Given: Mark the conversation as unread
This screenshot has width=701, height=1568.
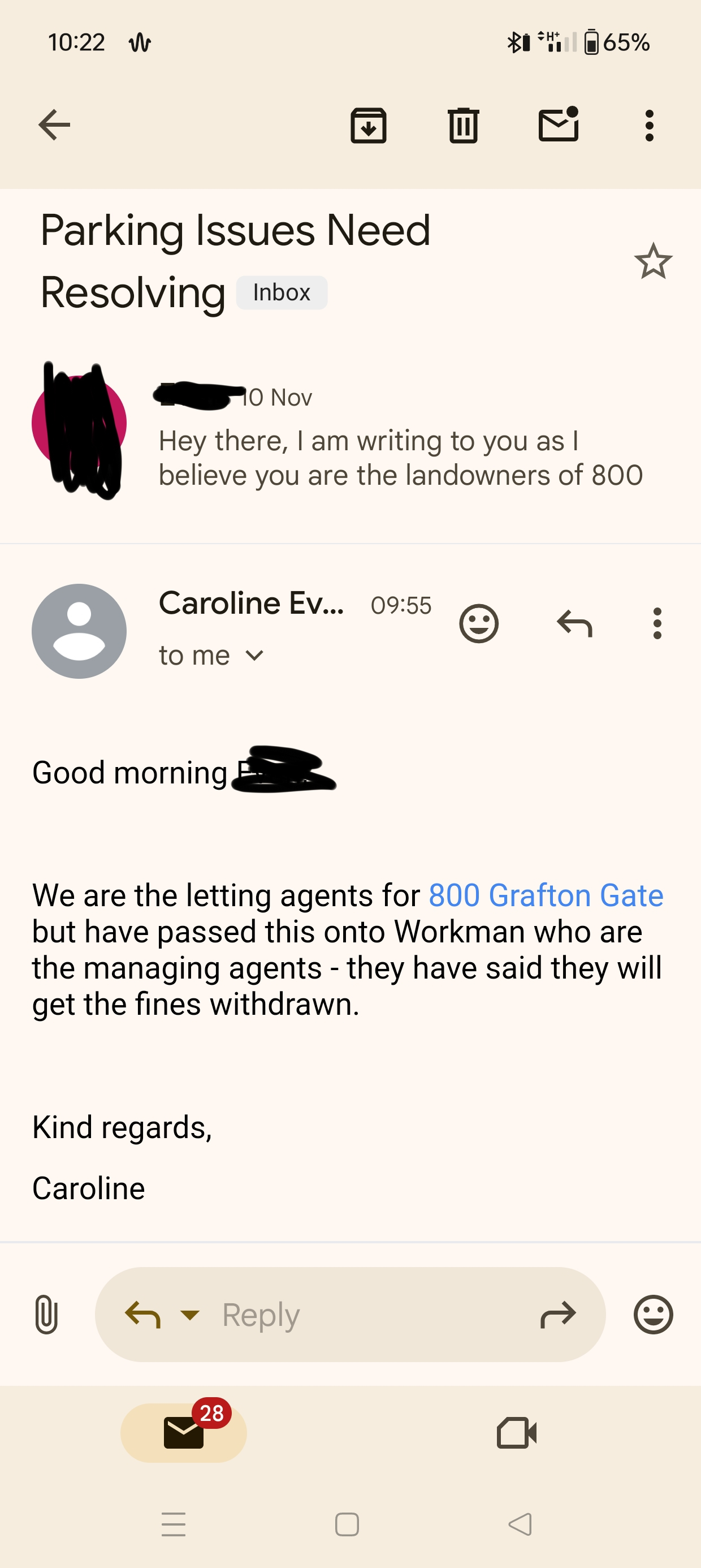Looking at the screenshot, I should click(x=558, y=125).
